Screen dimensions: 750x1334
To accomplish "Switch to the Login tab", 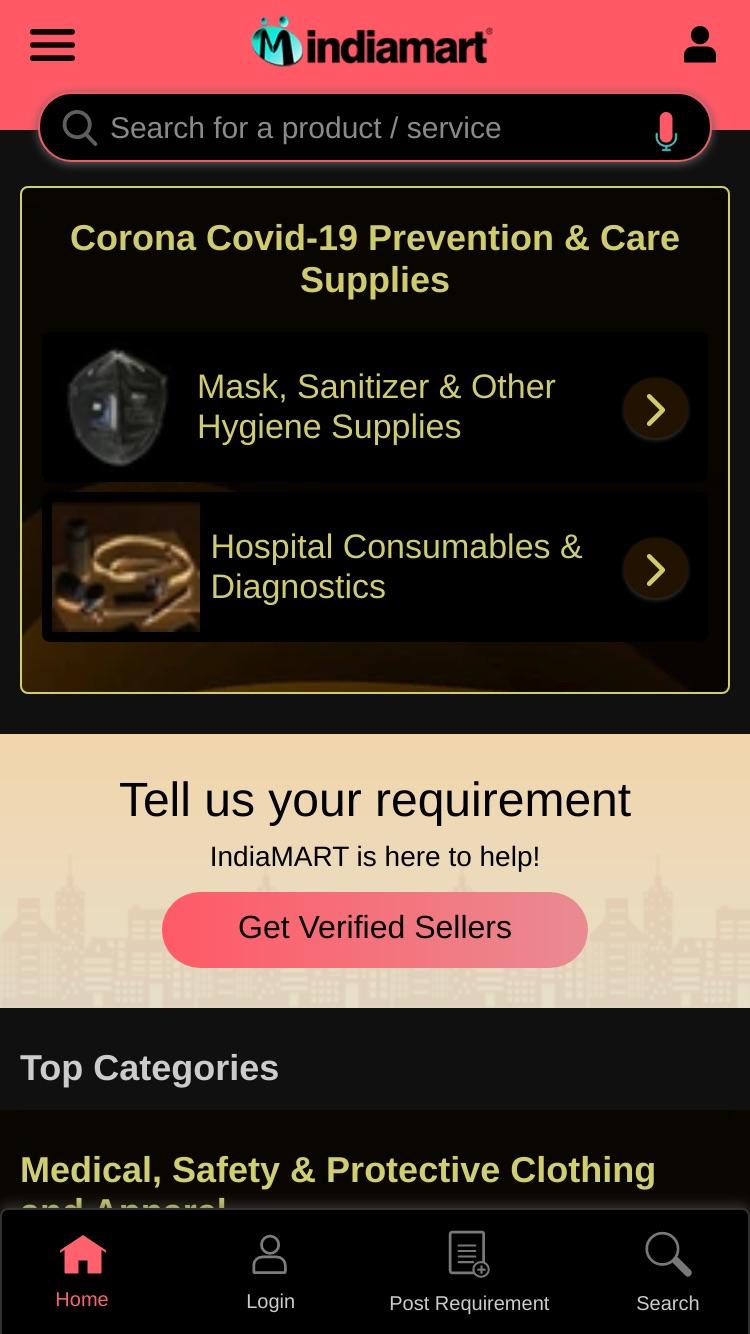I will click(270, 1272).
